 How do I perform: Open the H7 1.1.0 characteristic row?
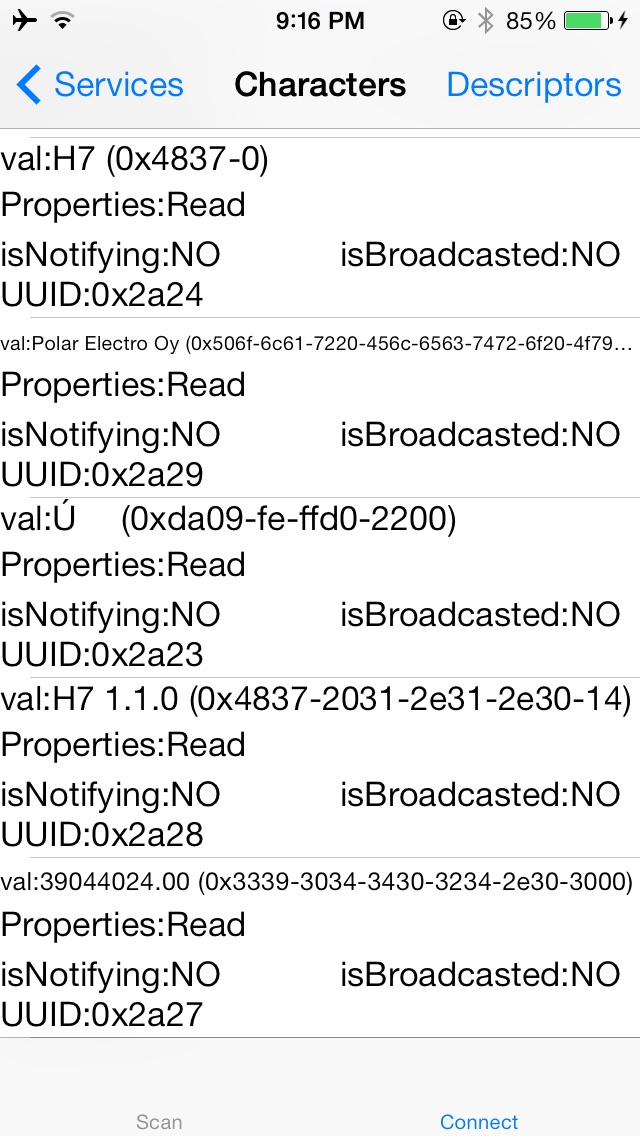[x=320, y=767]
